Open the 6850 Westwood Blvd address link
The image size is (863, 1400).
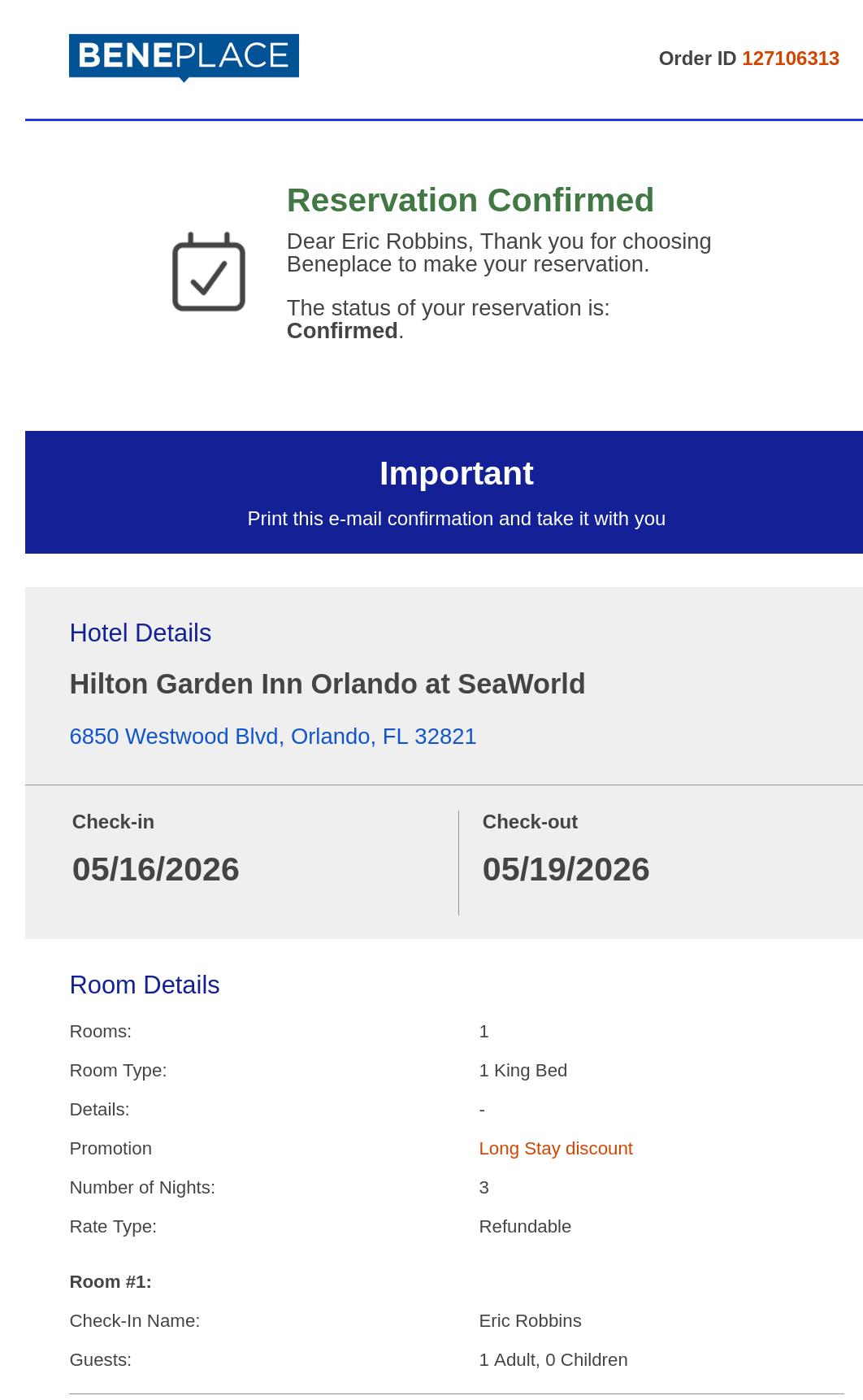[272, 737]
